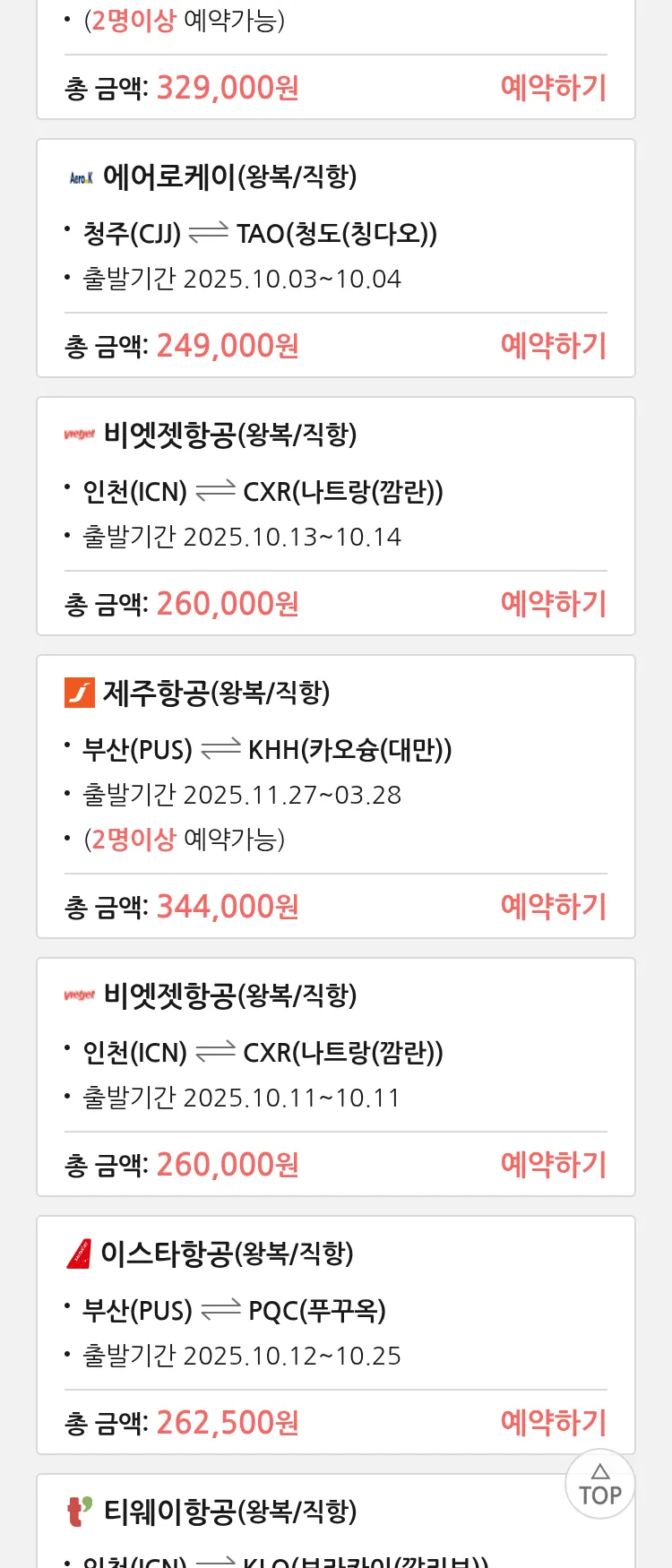Reserve 이스타항공 부산-푸꾸옥 for 262,500원

point(553,1423)
